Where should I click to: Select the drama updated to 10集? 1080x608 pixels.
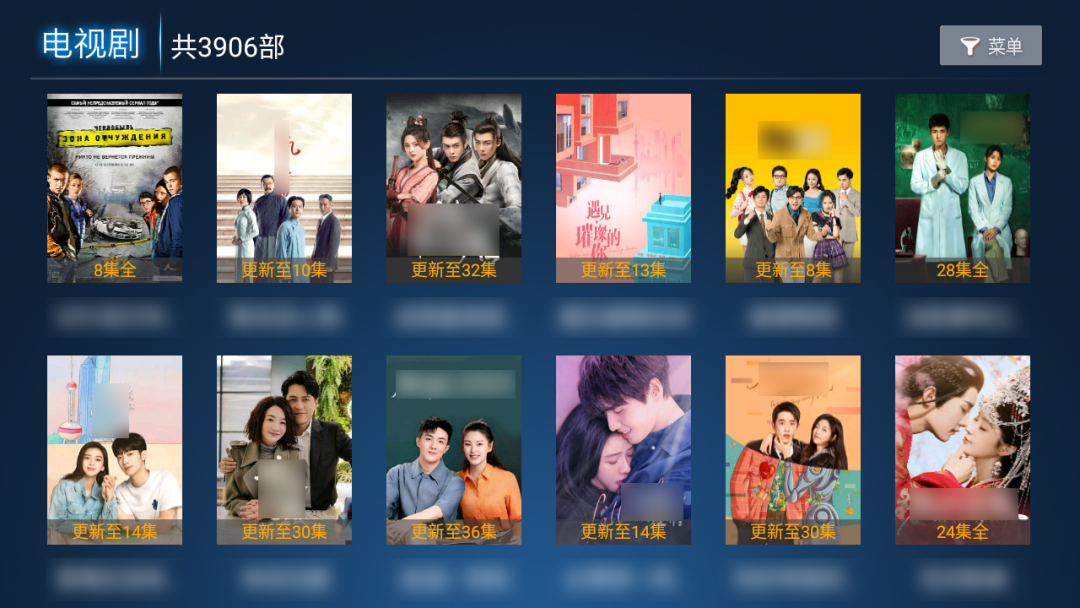click(x=284, y=188)
